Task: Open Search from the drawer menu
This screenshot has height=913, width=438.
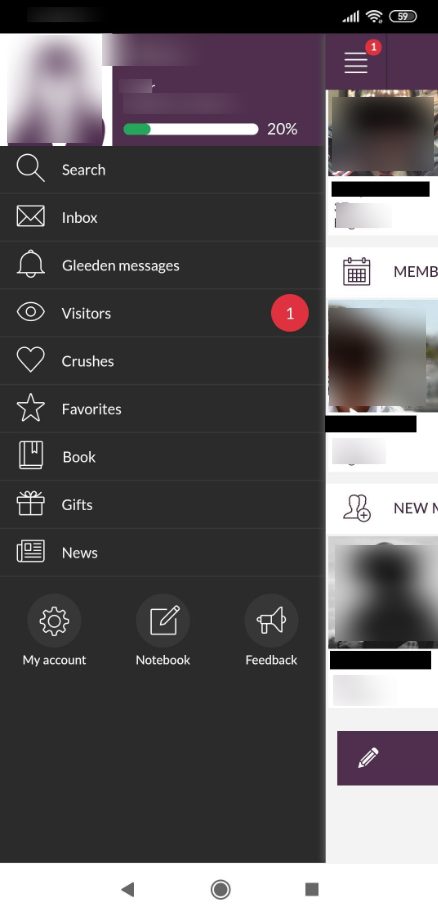Action: click(x=163, y=169)
